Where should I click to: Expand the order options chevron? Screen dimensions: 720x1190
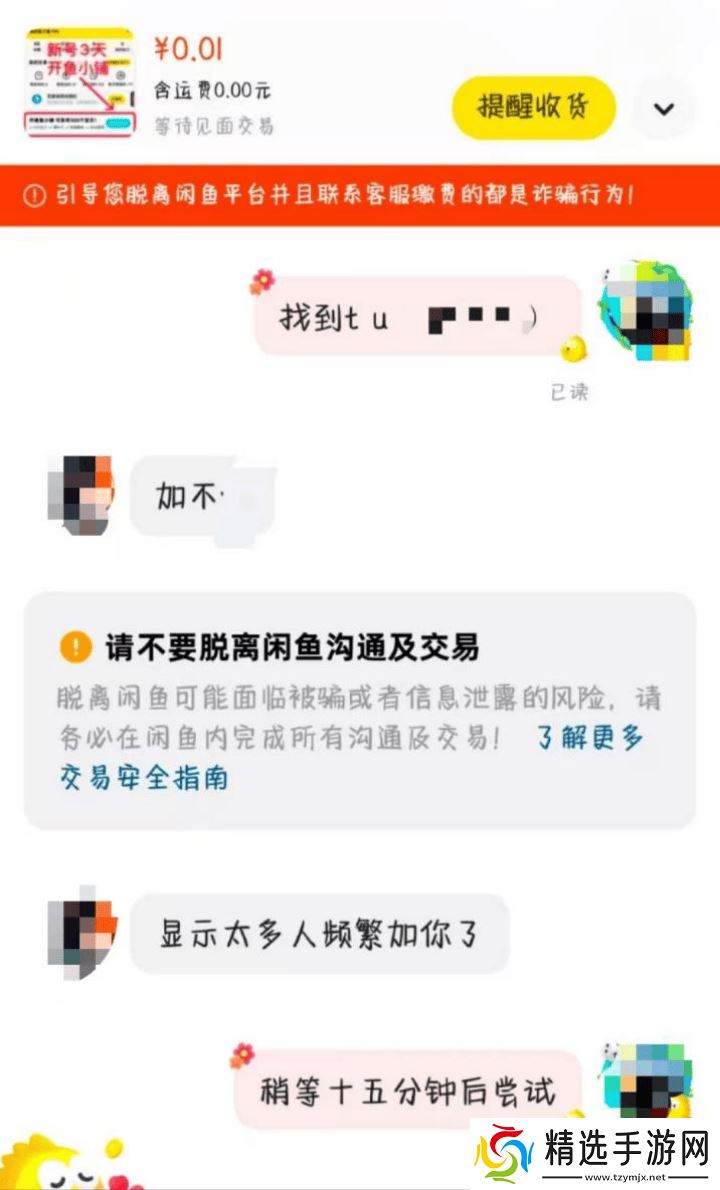point(664,108)
